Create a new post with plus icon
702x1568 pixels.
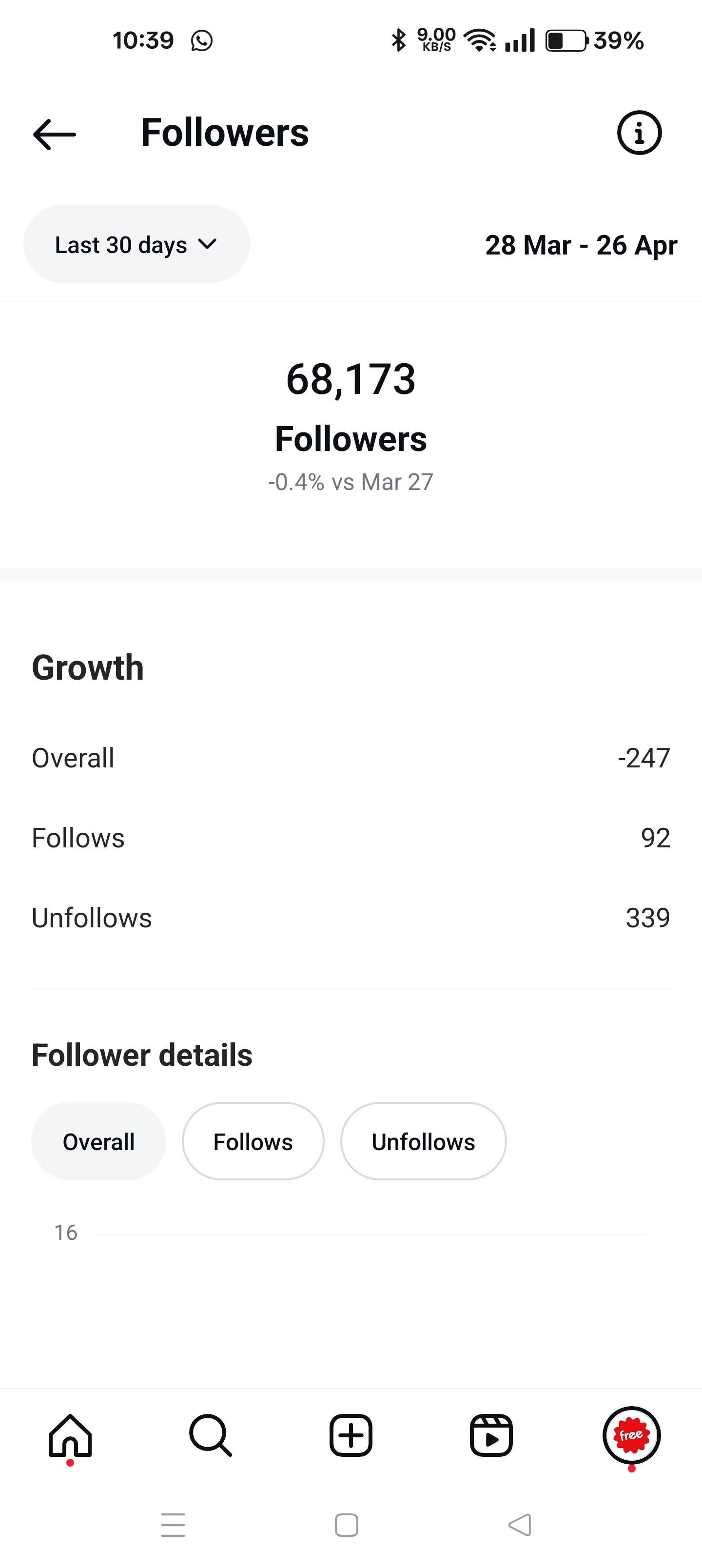pyautogui.click(x=351, y=1435)
